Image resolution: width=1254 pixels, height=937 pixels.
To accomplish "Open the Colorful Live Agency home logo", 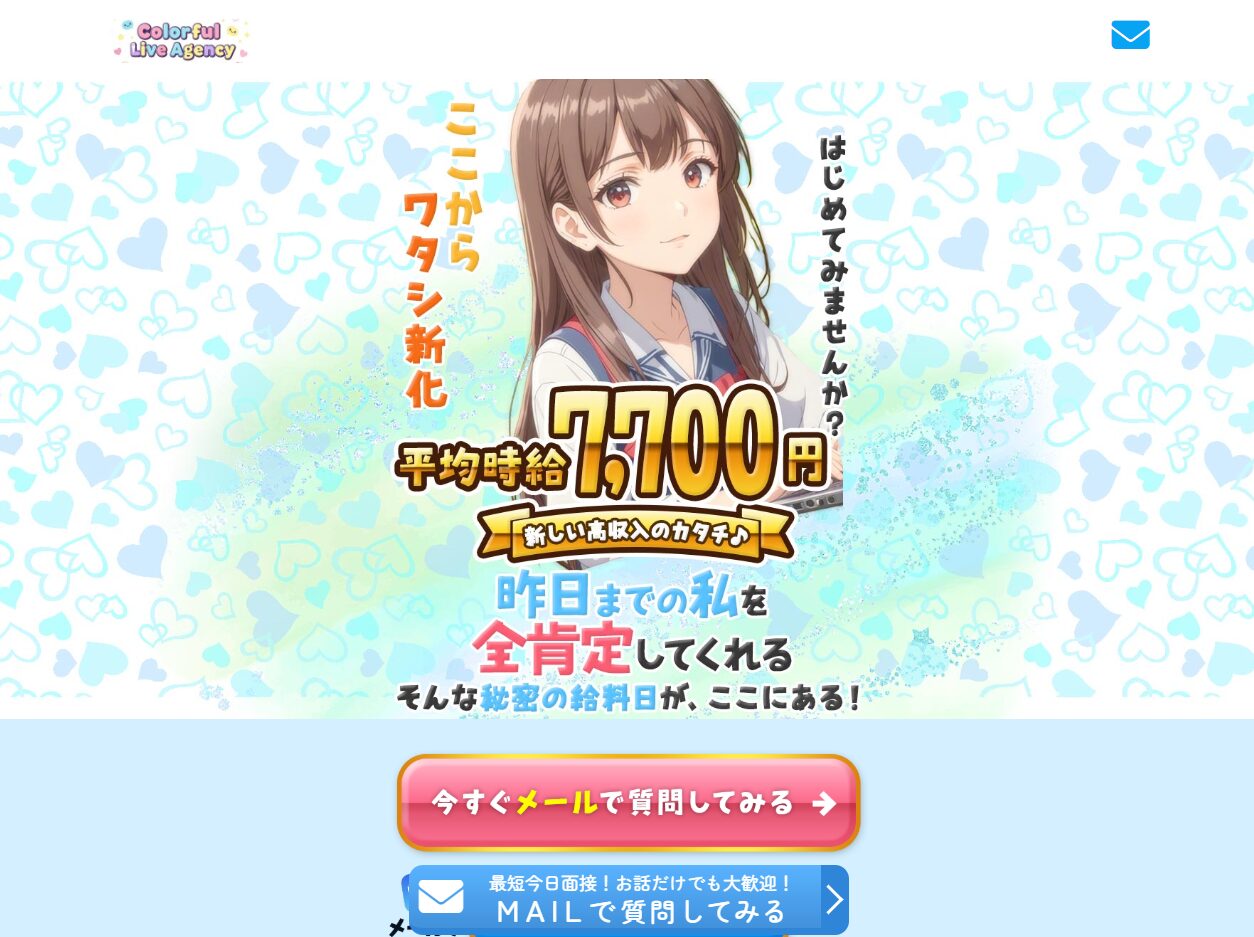I will point(181,40).
